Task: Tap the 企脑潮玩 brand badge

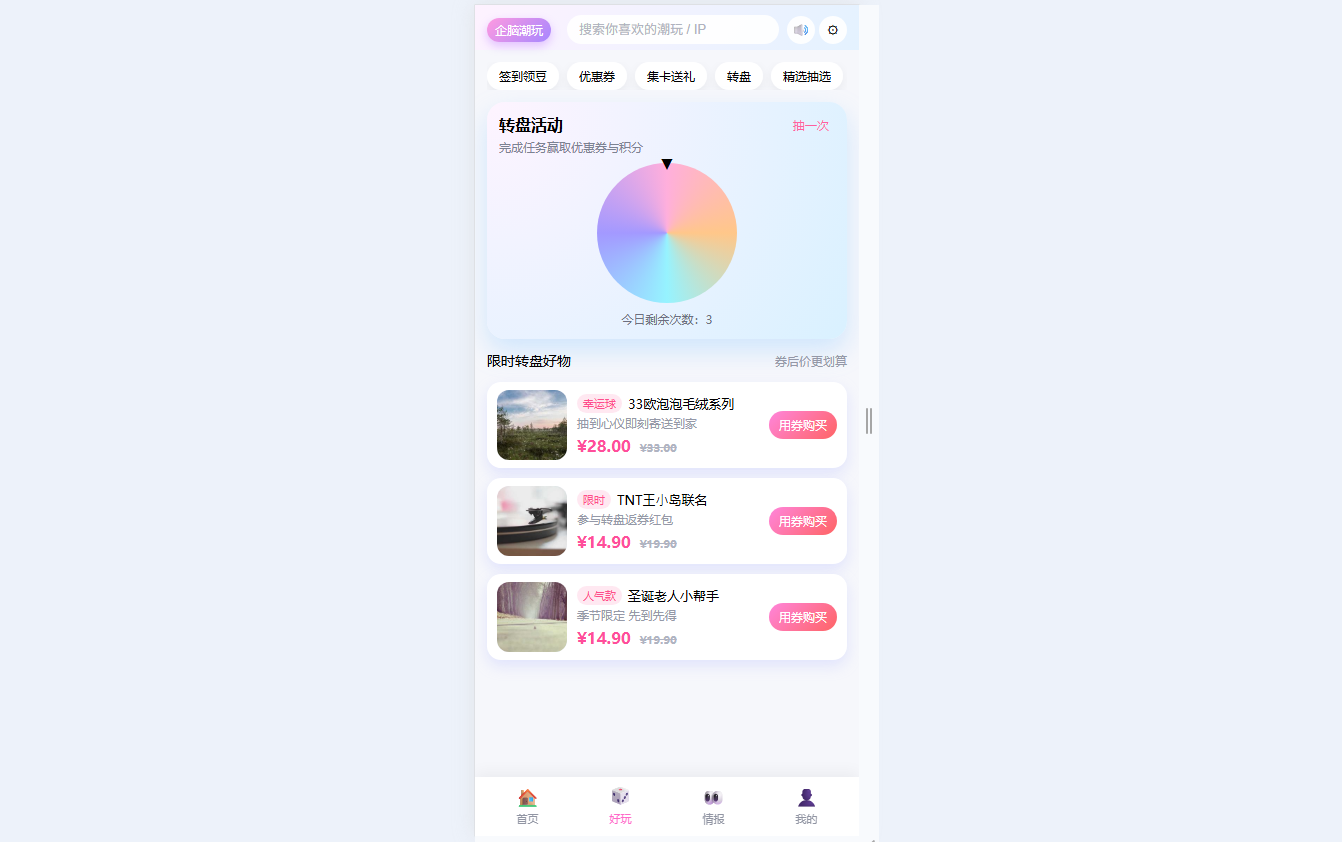Action: (x=519, y=30)
